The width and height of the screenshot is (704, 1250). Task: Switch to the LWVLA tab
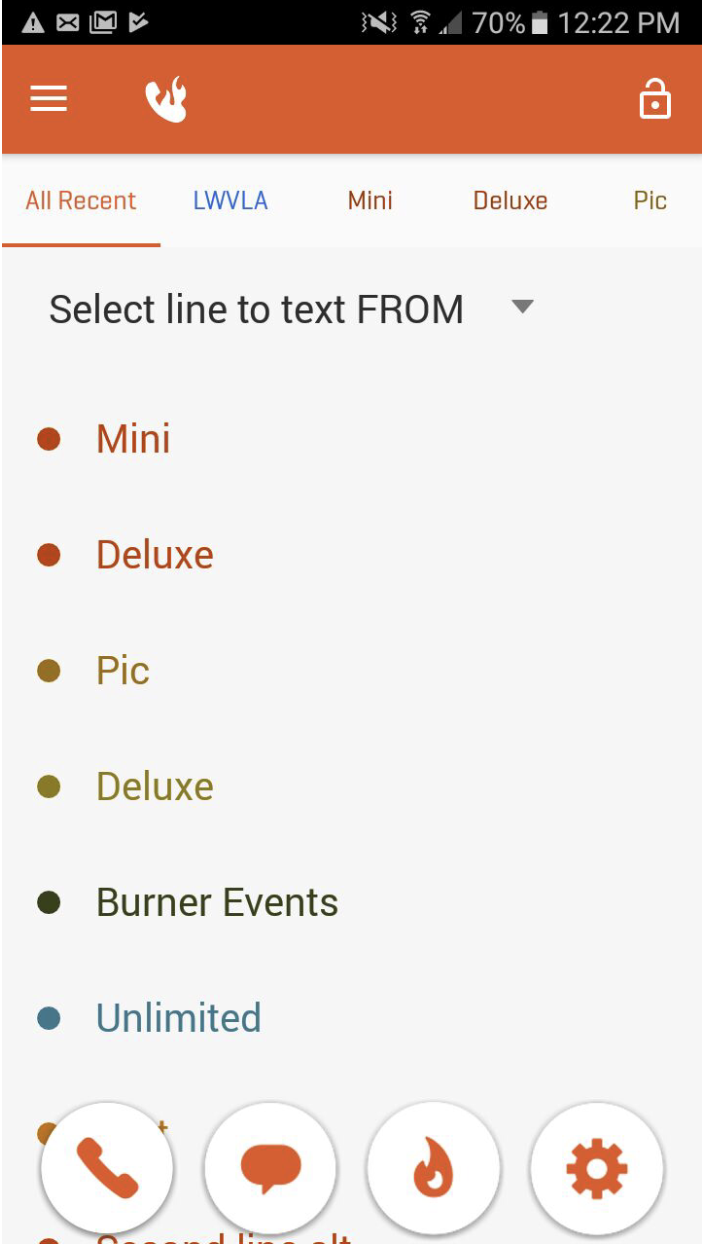[230, 201]
